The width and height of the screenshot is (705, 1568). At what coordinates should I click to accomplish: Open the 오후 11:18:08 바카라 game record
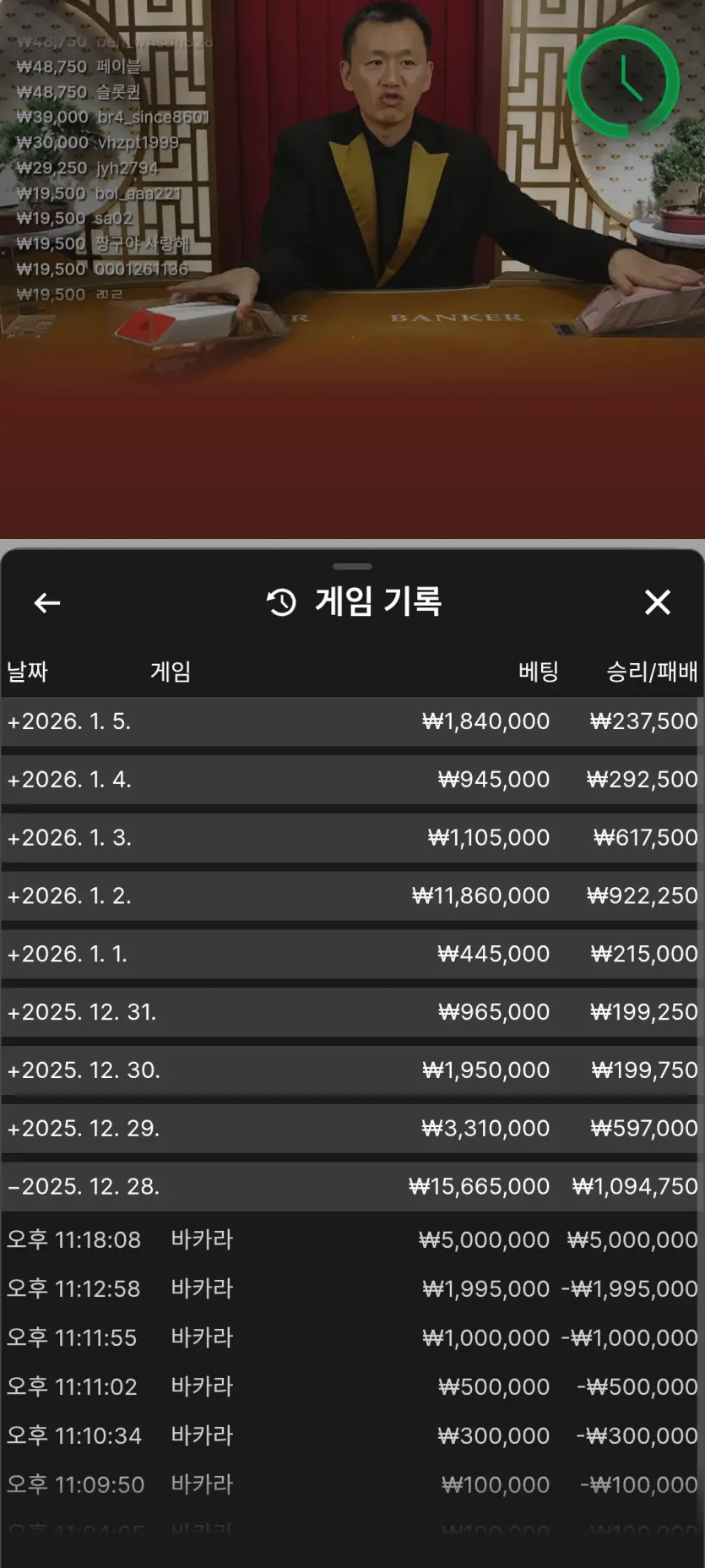352,1240
